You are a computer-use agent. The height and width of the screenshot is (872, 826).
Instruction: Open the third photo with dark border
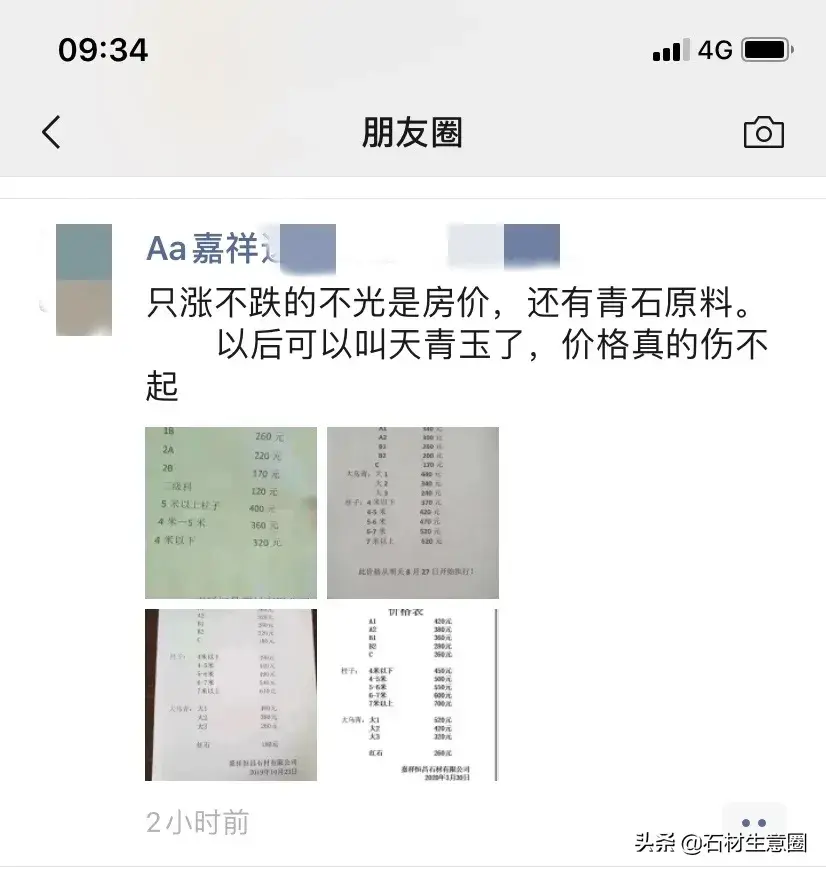click(231, 695)
